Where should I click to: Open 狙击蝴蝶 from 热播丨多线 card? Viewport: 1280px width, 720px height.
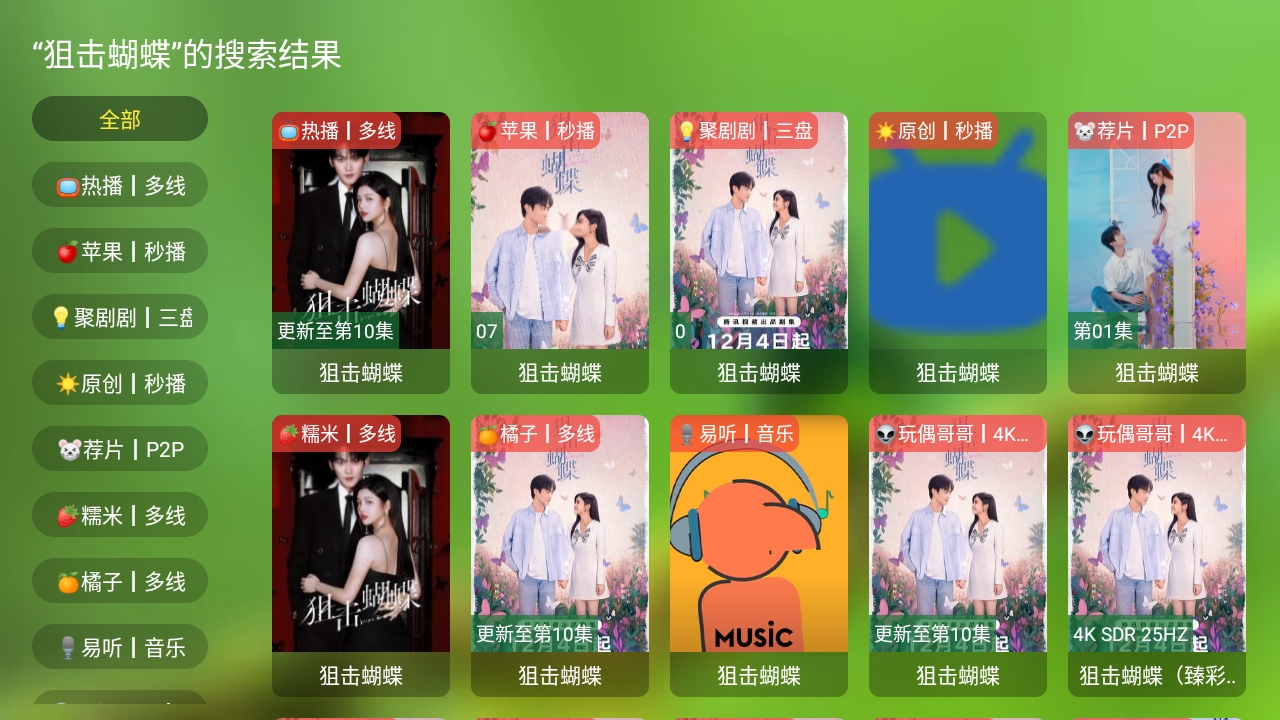coord(361,252)
